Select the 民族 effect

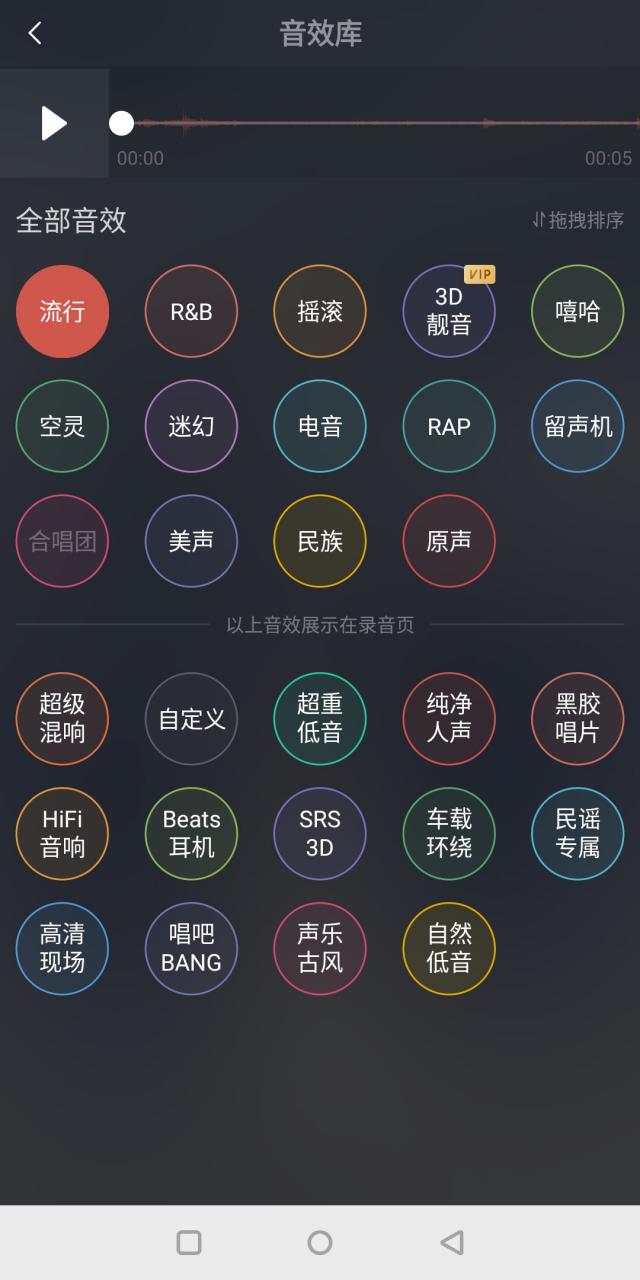pos(320,541)
